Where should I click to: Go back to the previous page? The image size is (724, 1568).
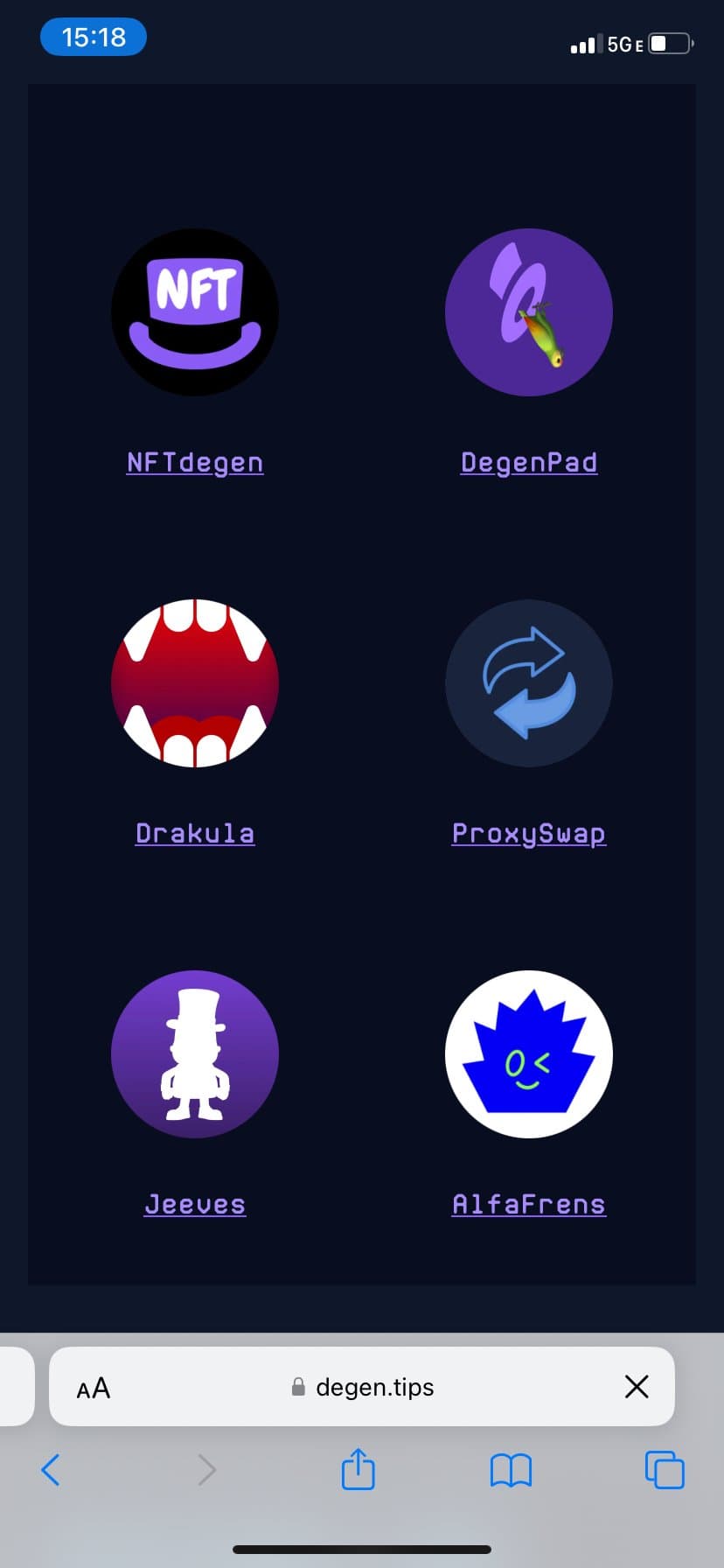tap(51, 1470)
